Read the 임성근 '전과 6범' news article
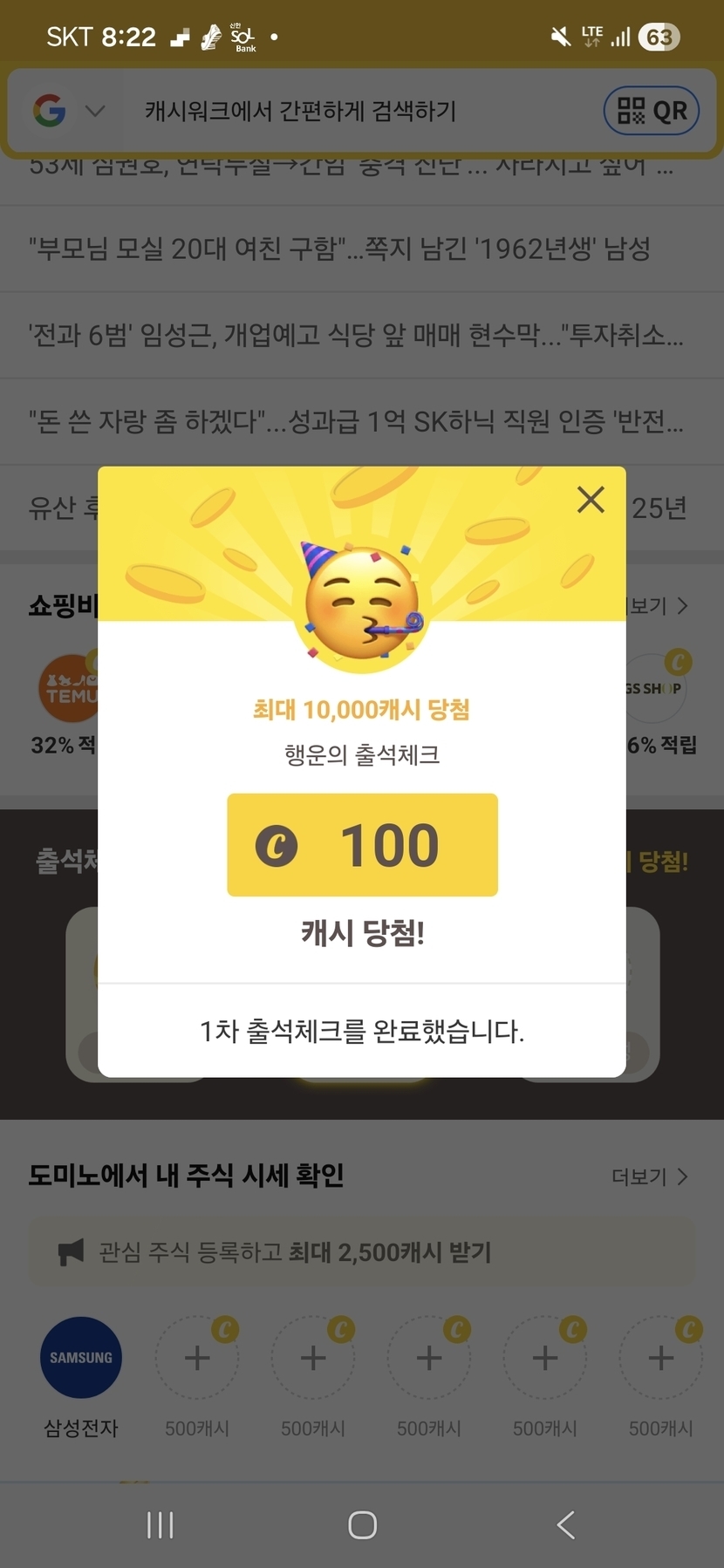 [356, 335]
